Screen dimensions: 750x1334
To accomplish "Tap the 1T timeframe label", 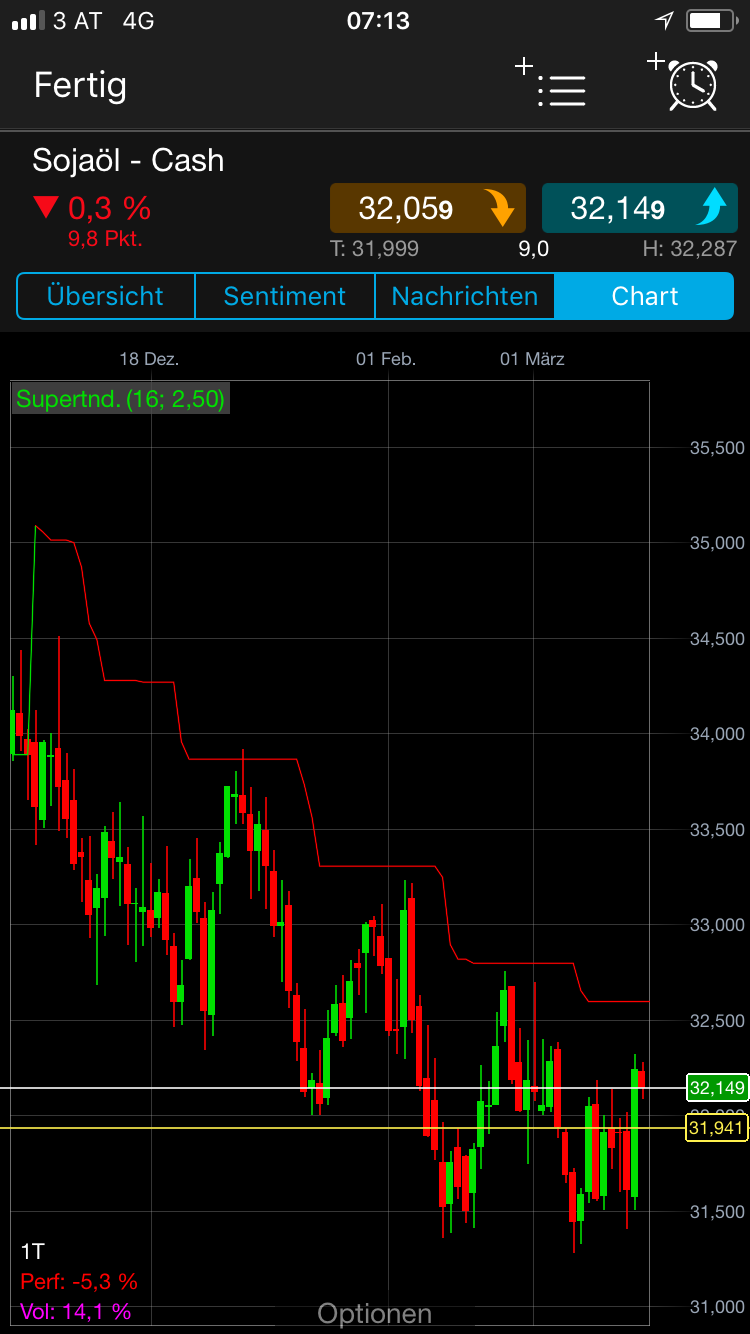I will click(x=30, y=1251).
